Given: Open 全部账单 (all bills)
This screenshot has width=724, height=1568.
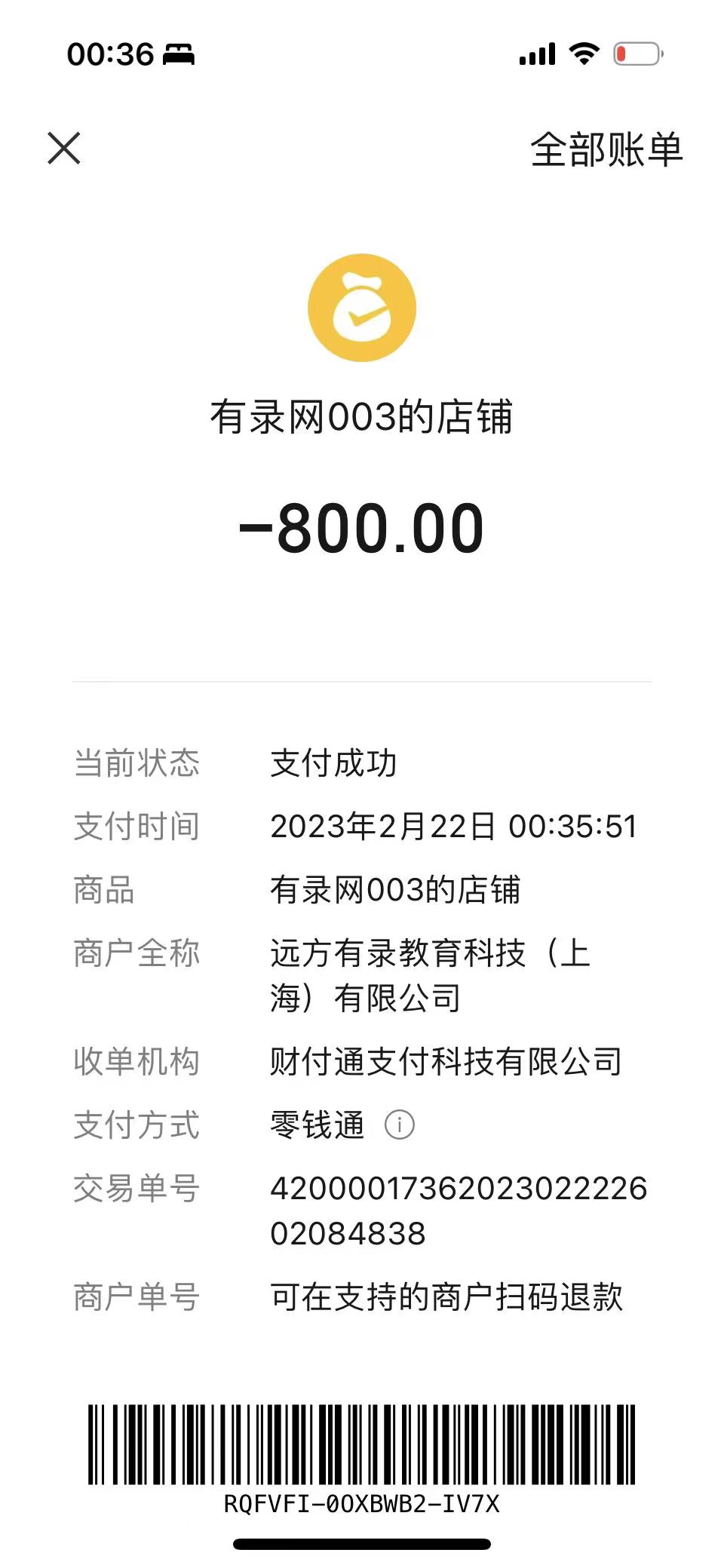Looking at the screenshot, I should (x=606, y=149).
